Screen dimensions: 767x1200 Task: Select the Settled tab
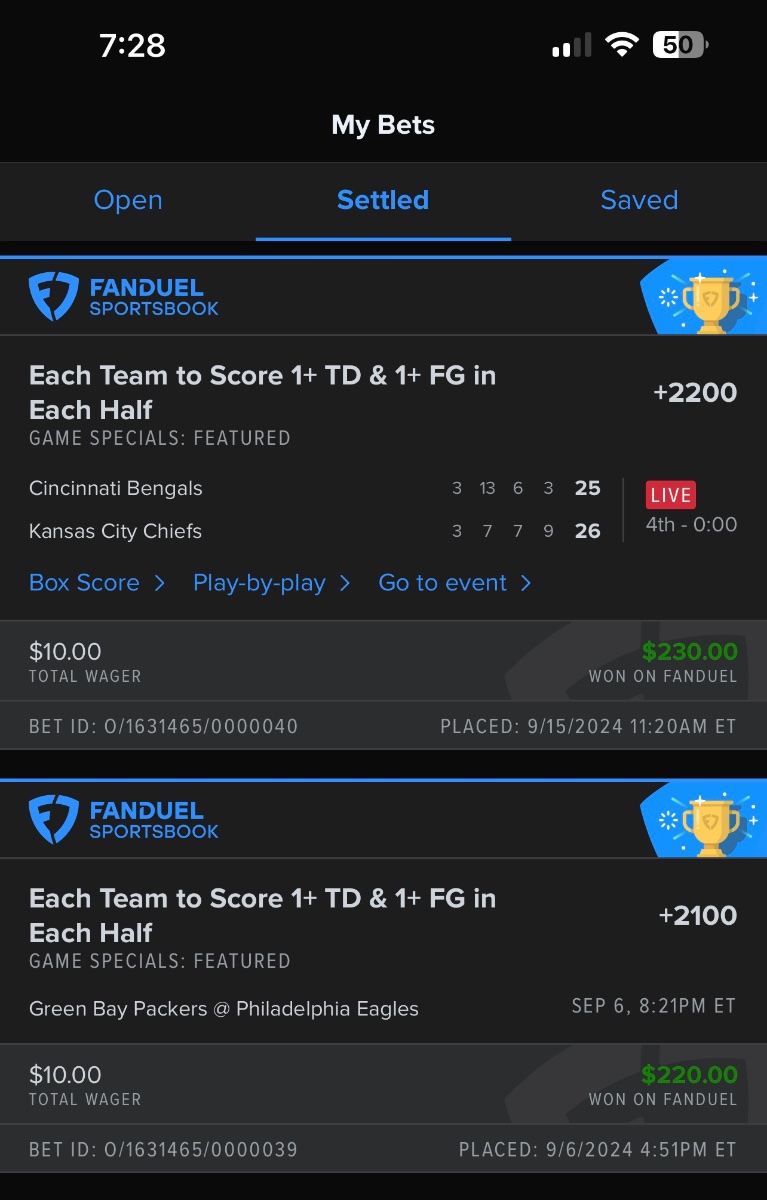pyautogui.click(x=383, y=200)
